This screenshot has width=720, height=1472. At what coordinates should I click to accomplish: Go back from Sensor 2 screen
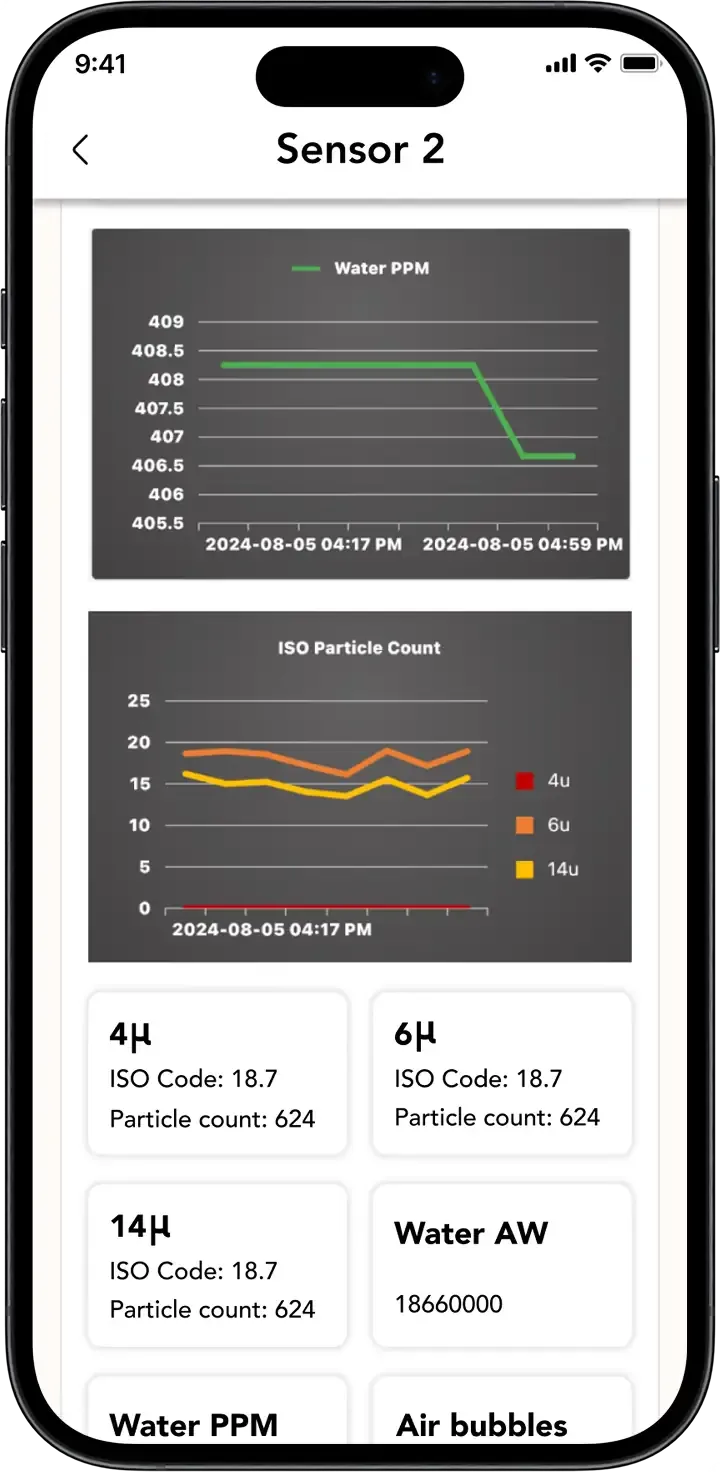click(x=81, y=150)
